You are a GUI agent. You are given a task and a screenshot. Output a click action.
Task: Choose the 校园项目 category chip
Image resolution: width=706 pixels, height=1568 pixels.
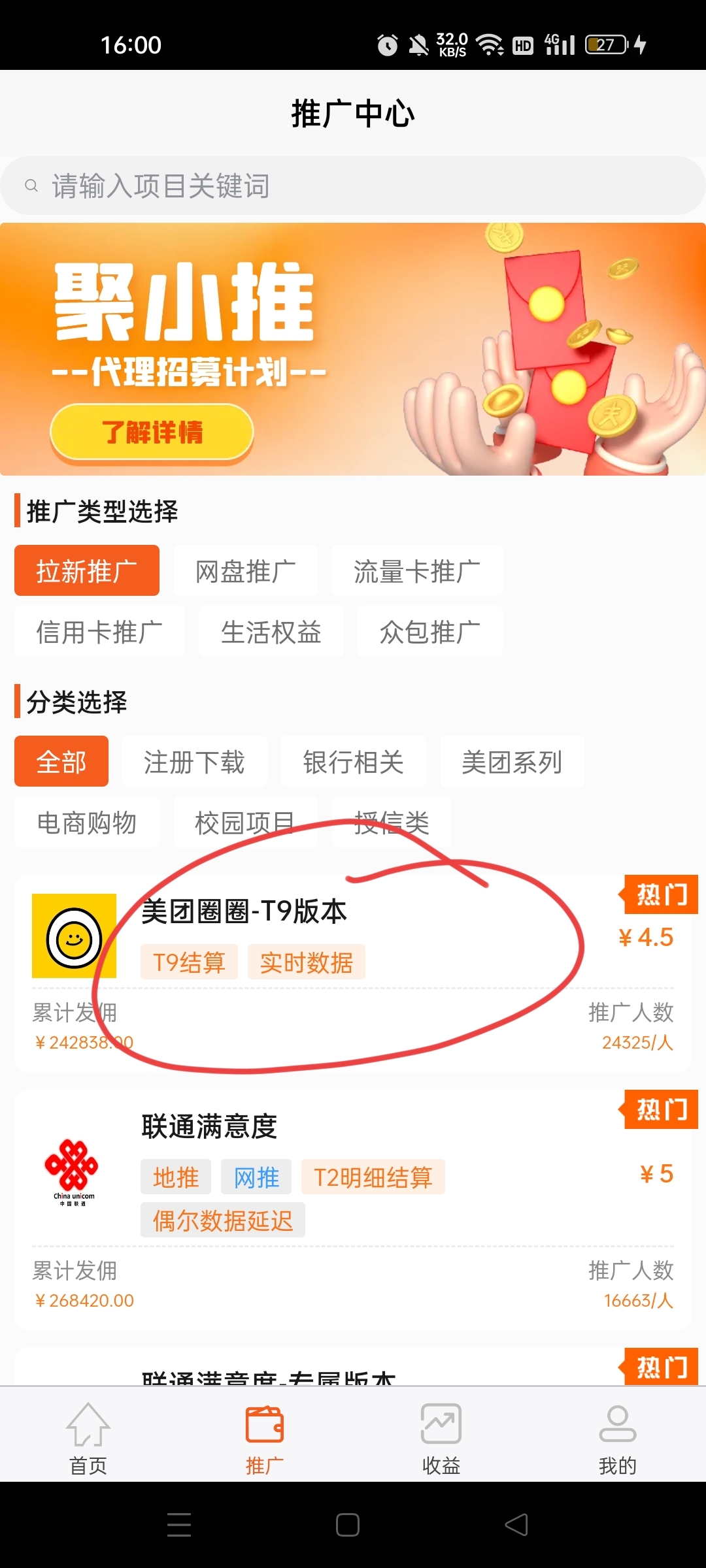pos(245,823)
